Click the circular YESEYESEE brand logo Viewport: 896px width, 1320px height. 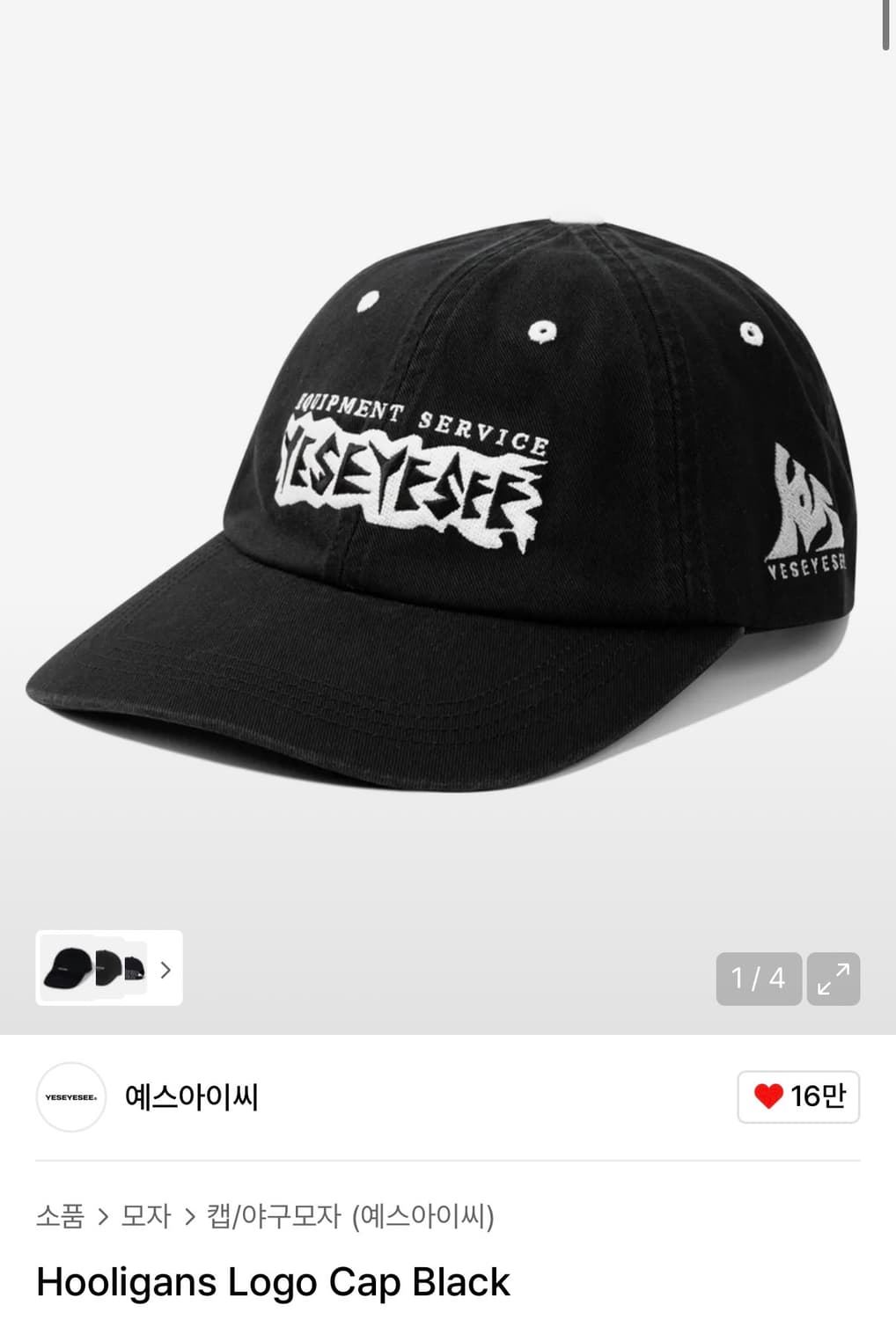[70, 1096]
